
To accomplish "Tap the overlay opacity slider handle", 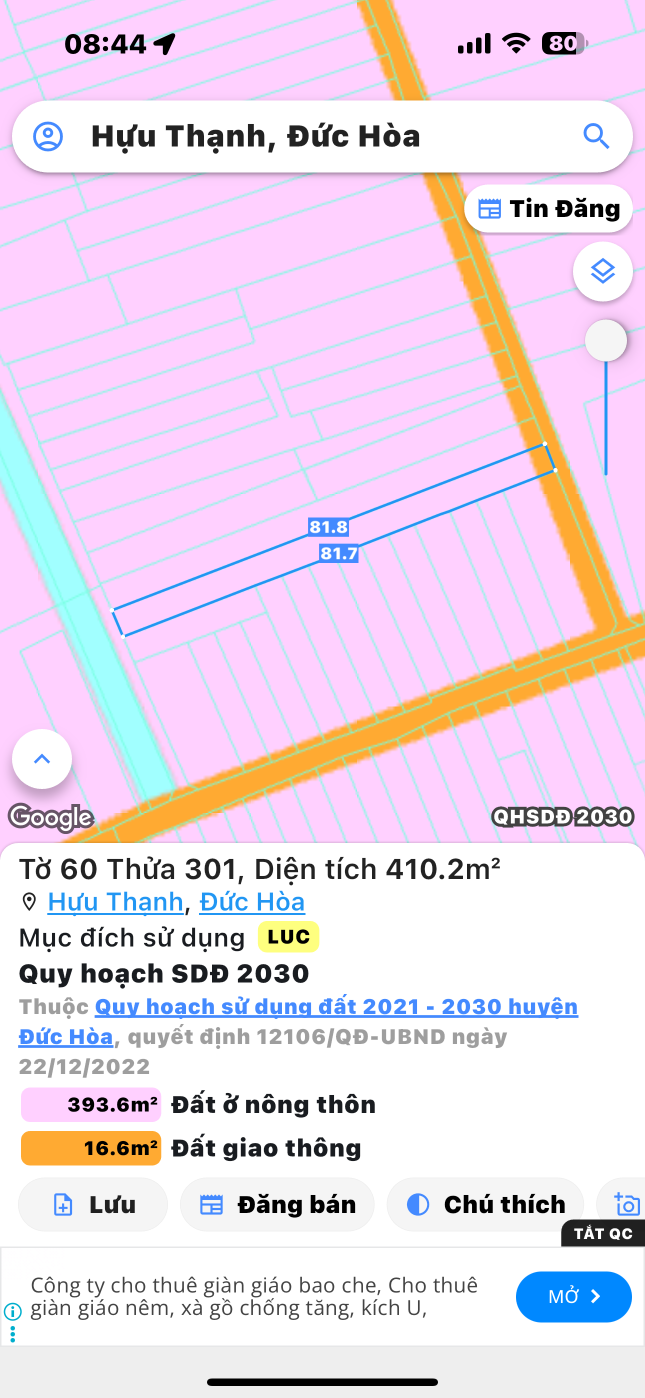I will tap(605, 341).
